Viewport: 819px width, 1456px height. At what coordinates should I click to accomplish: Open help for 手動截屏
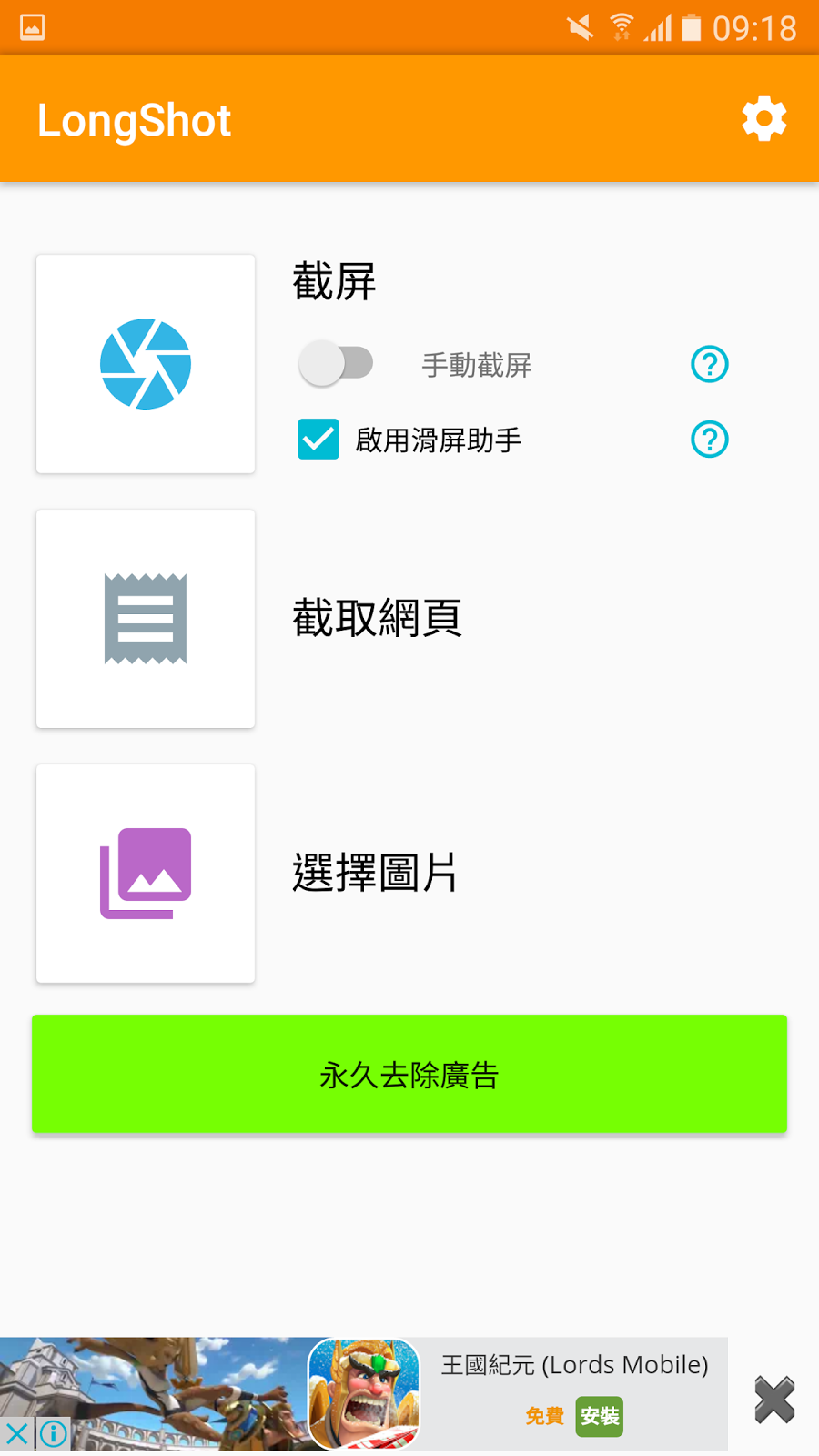pos(710,364)
